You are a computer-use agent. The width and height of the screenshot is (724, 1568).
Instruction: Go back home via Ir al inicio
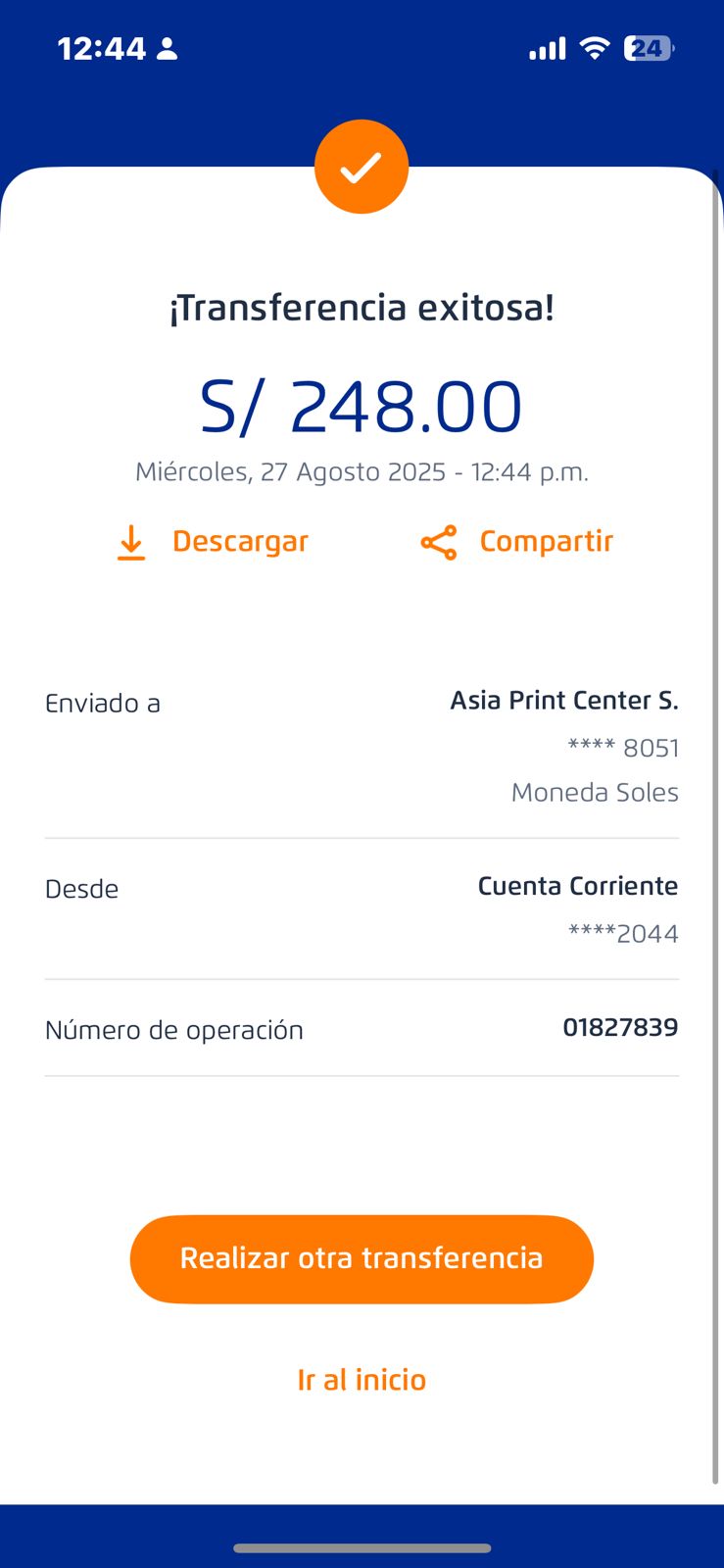(x=362, y=1380)
